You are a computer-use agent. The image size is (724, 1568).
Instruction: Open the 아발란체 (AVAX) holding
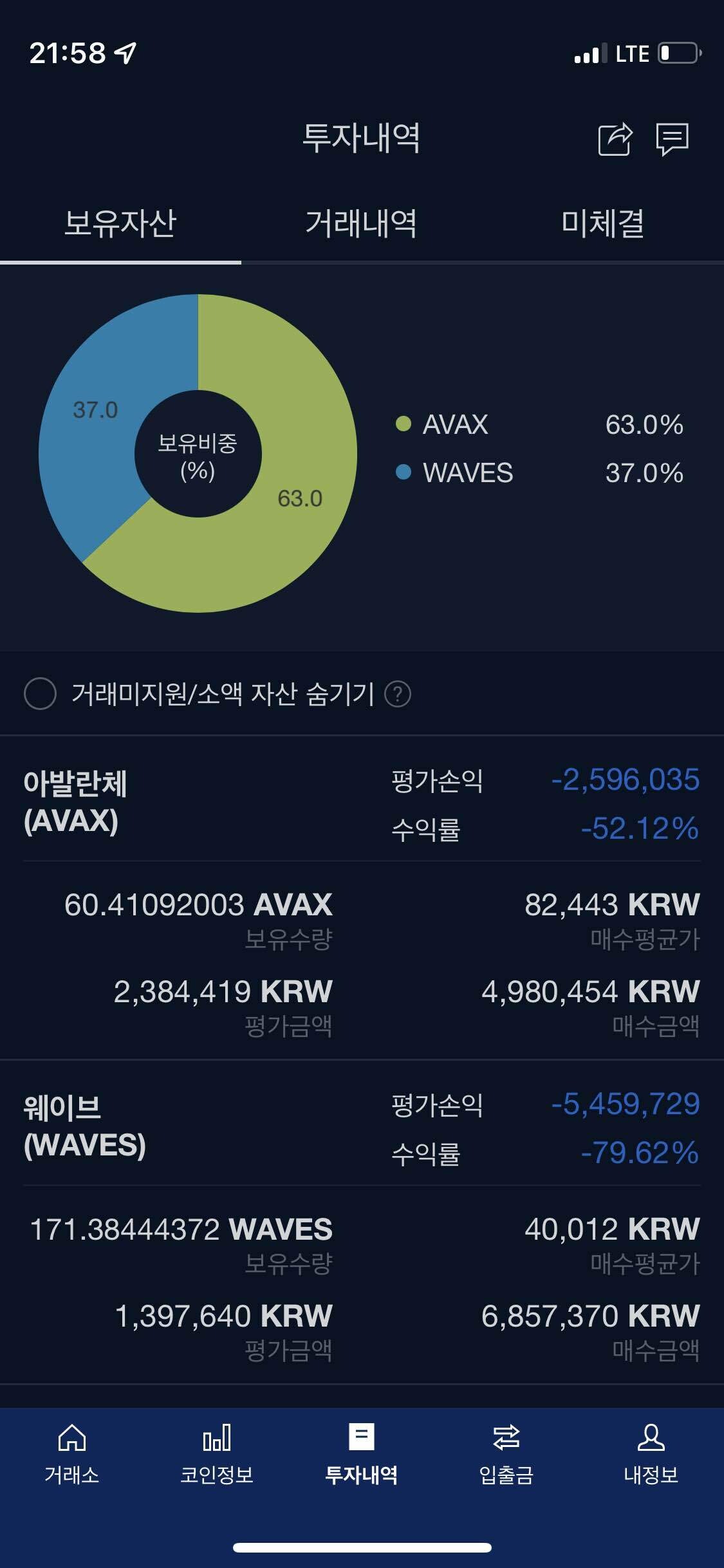click(75, 801)
